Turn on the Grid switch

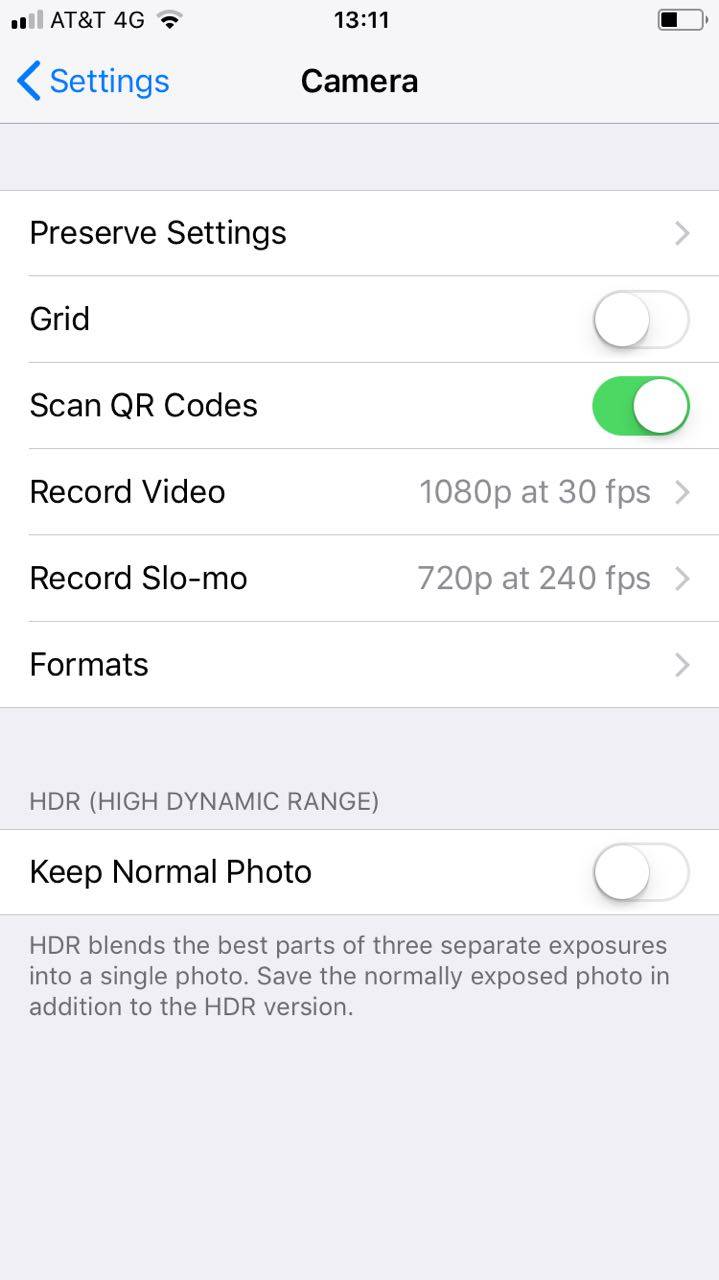click(x=640, y=320)
